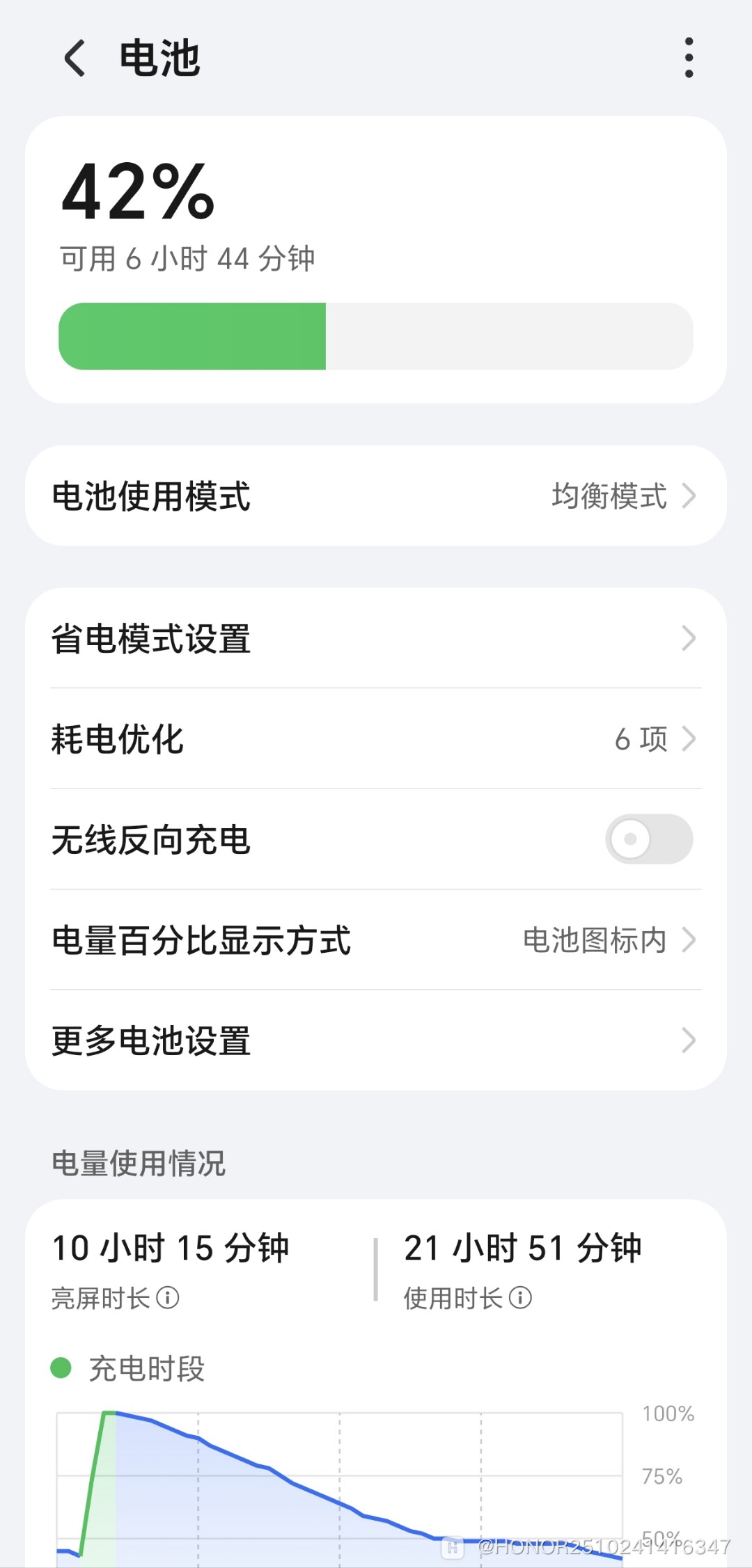Open 电量百分比显示方式 options

point(376,940)
